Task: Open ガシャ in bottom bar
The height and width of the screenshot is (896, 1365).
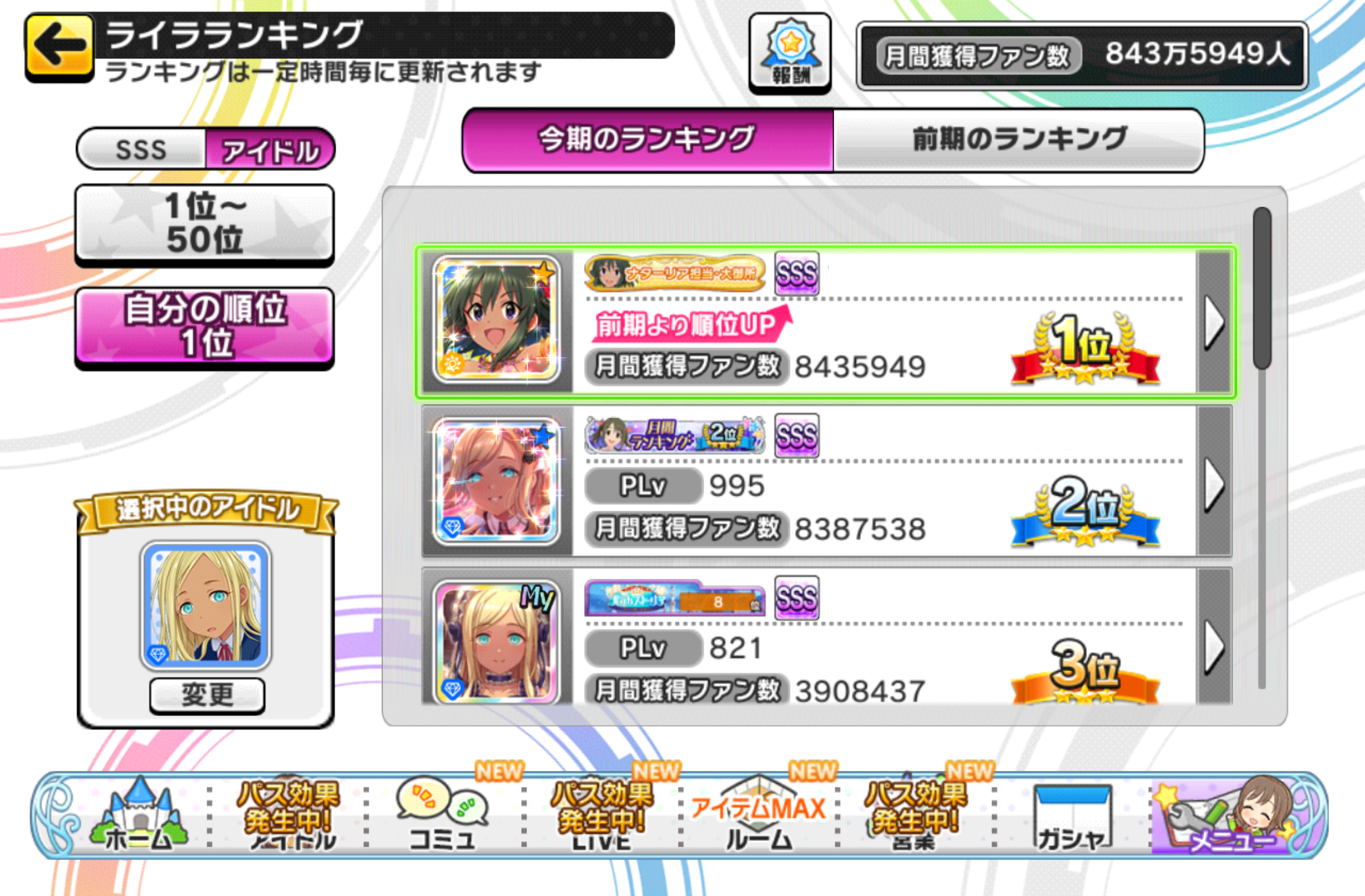Action: coord(1071,816)
